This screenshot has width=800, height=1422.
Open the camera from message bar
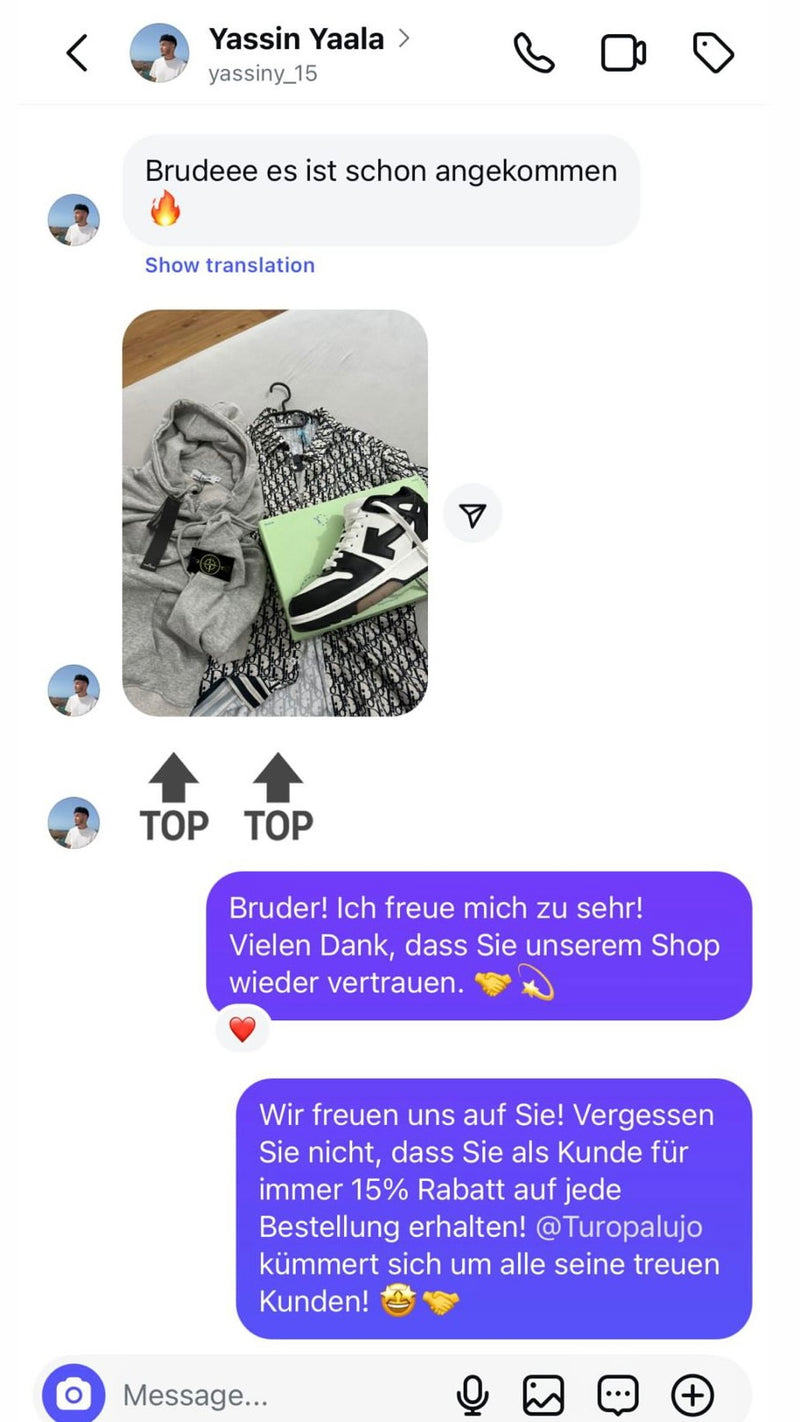74,1392
